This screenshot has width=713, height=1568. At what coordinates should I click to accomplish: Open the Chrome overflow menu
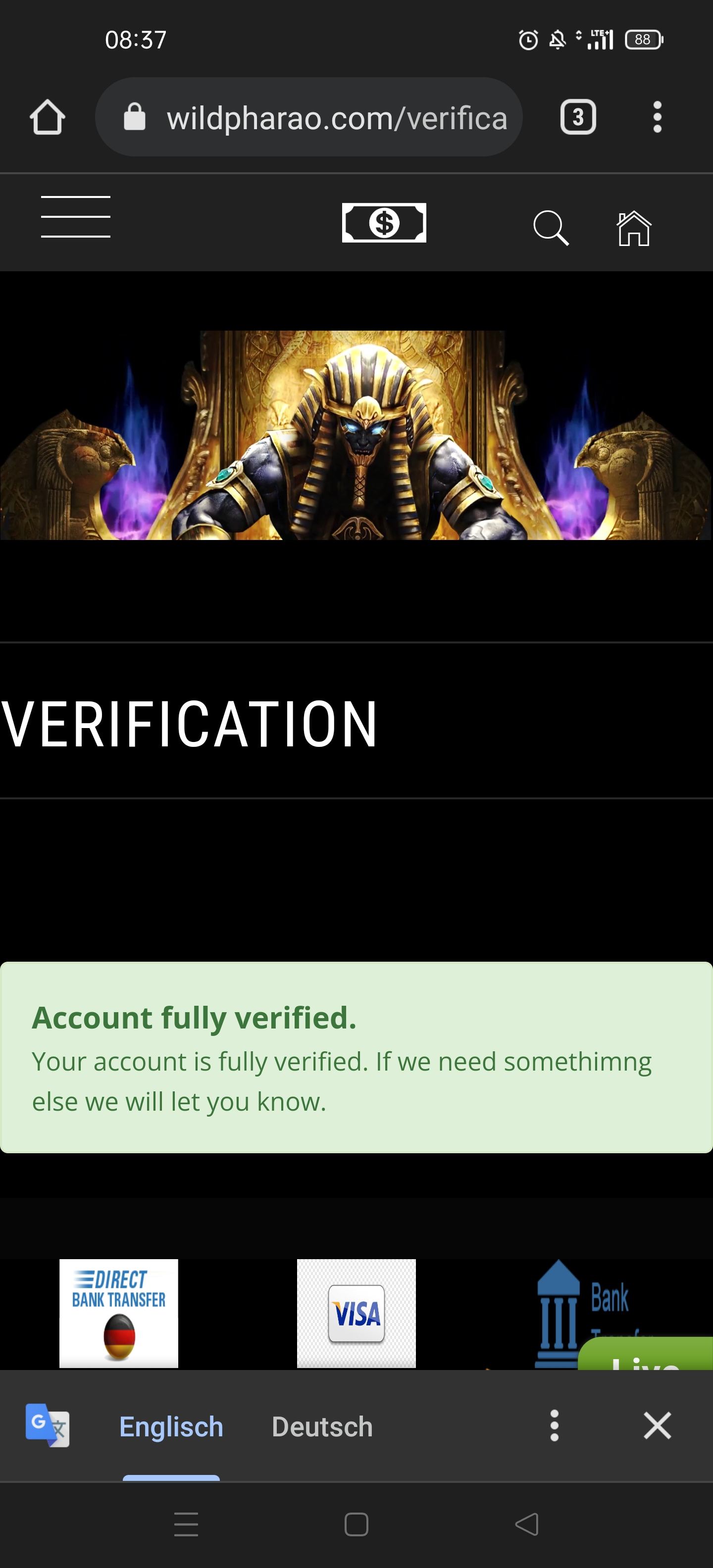pos(657,117)
